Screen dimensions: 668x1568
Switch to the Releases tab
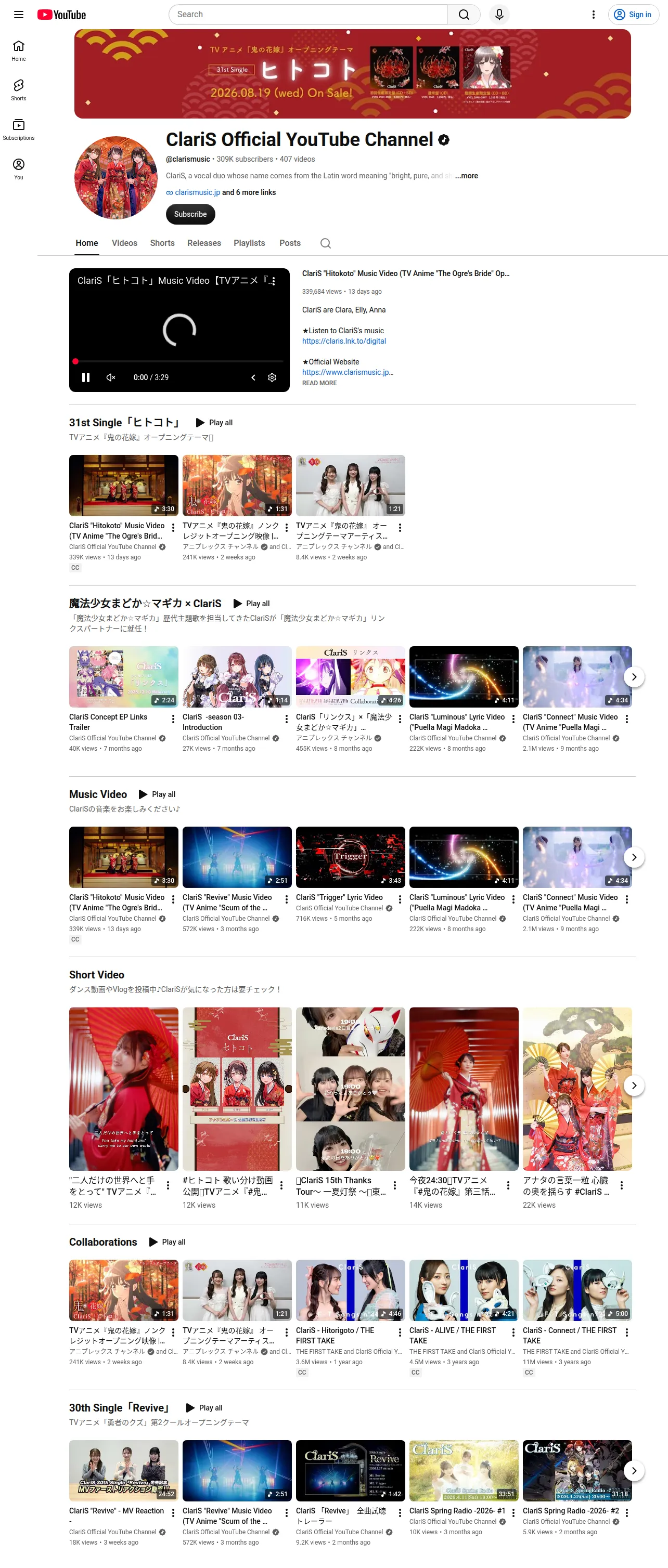click(204, 243)
